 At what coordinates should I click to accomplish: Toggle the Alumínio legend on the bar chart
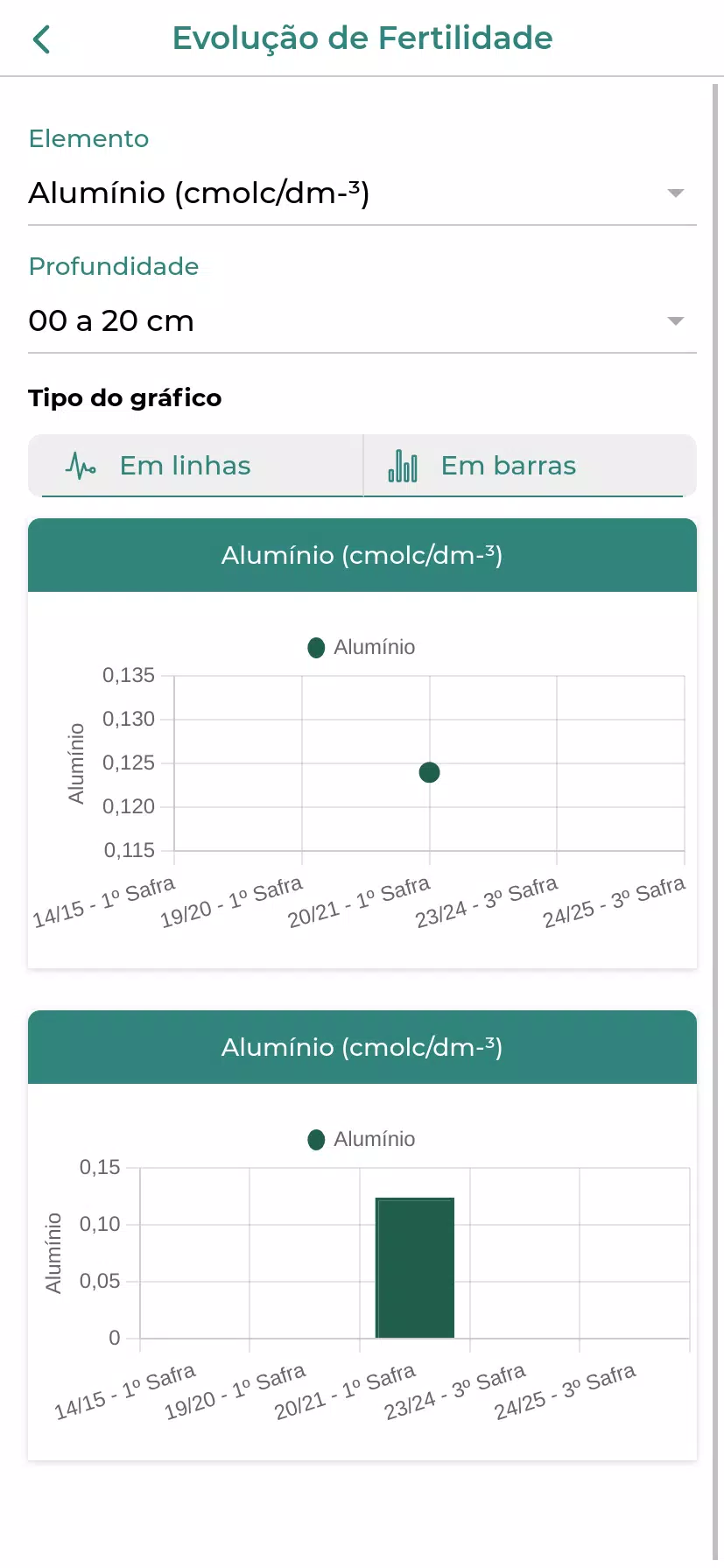pyautogui.click(x=362, y=1140)
